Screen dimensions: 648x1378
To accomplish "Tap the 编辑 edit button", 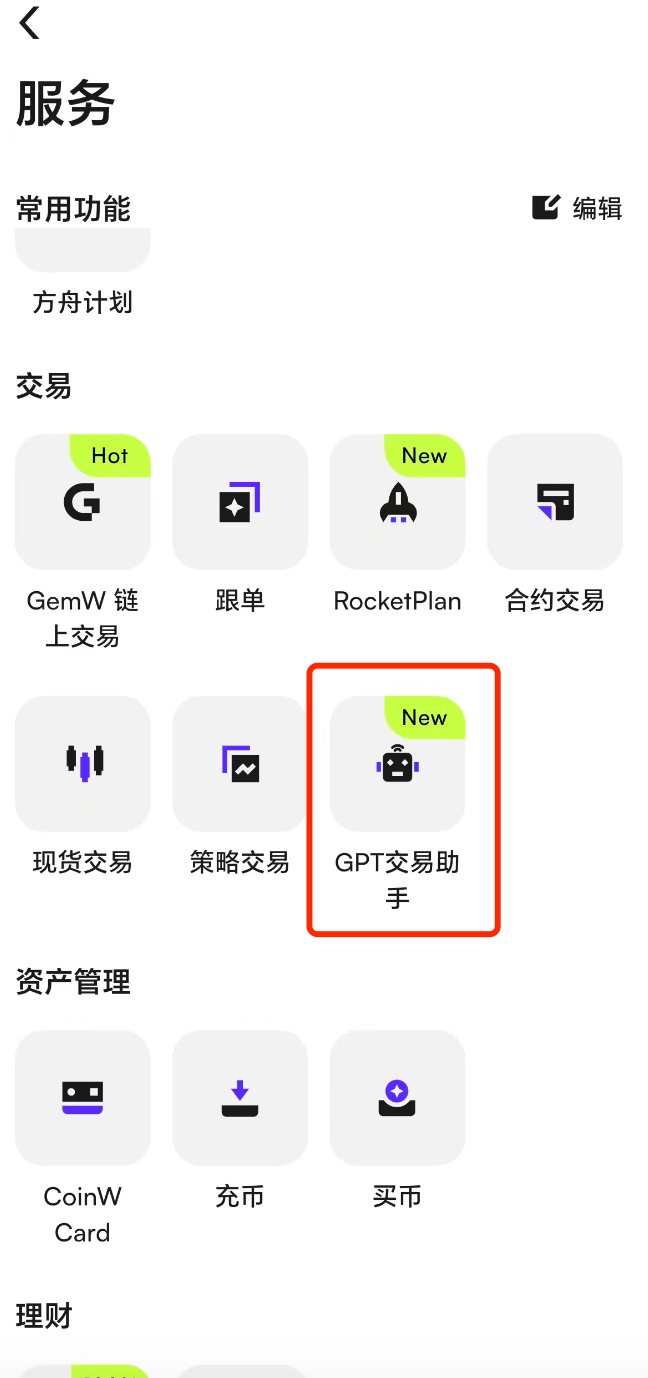I will click(578, 208).
